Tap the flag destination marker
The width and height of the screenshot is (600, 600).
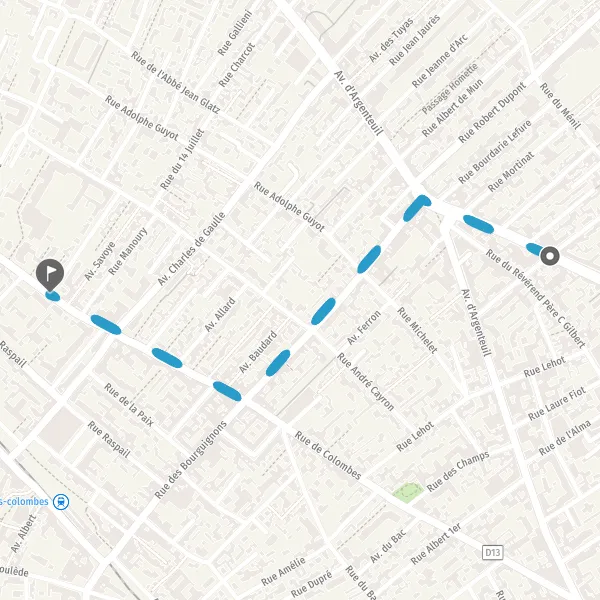(50, 274)
